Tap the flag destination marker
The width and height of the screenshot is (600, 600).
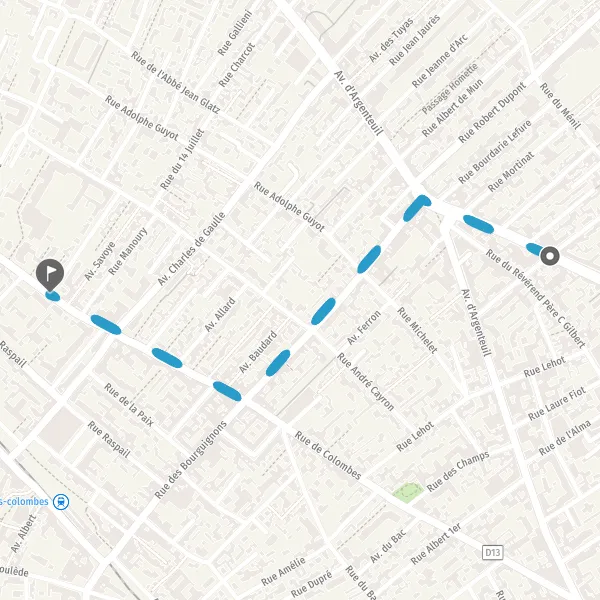(50, 274)
